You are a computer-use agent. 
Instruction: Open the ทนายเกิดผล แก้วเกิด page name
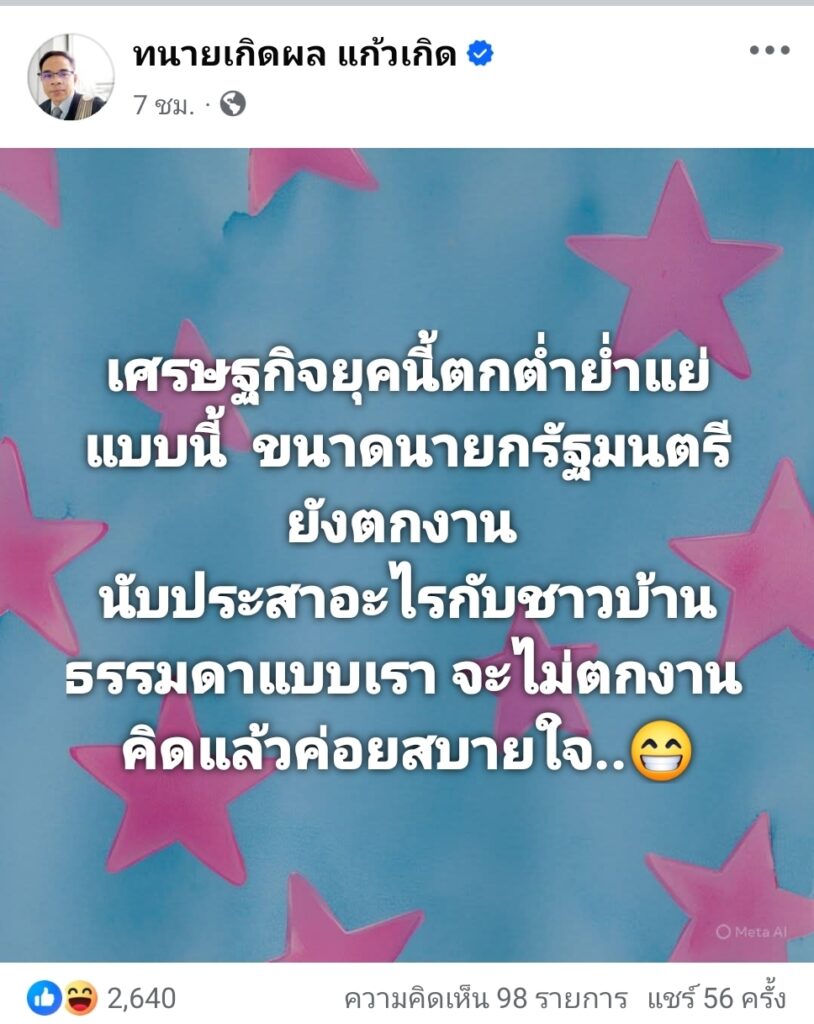[x=295, y=56]
